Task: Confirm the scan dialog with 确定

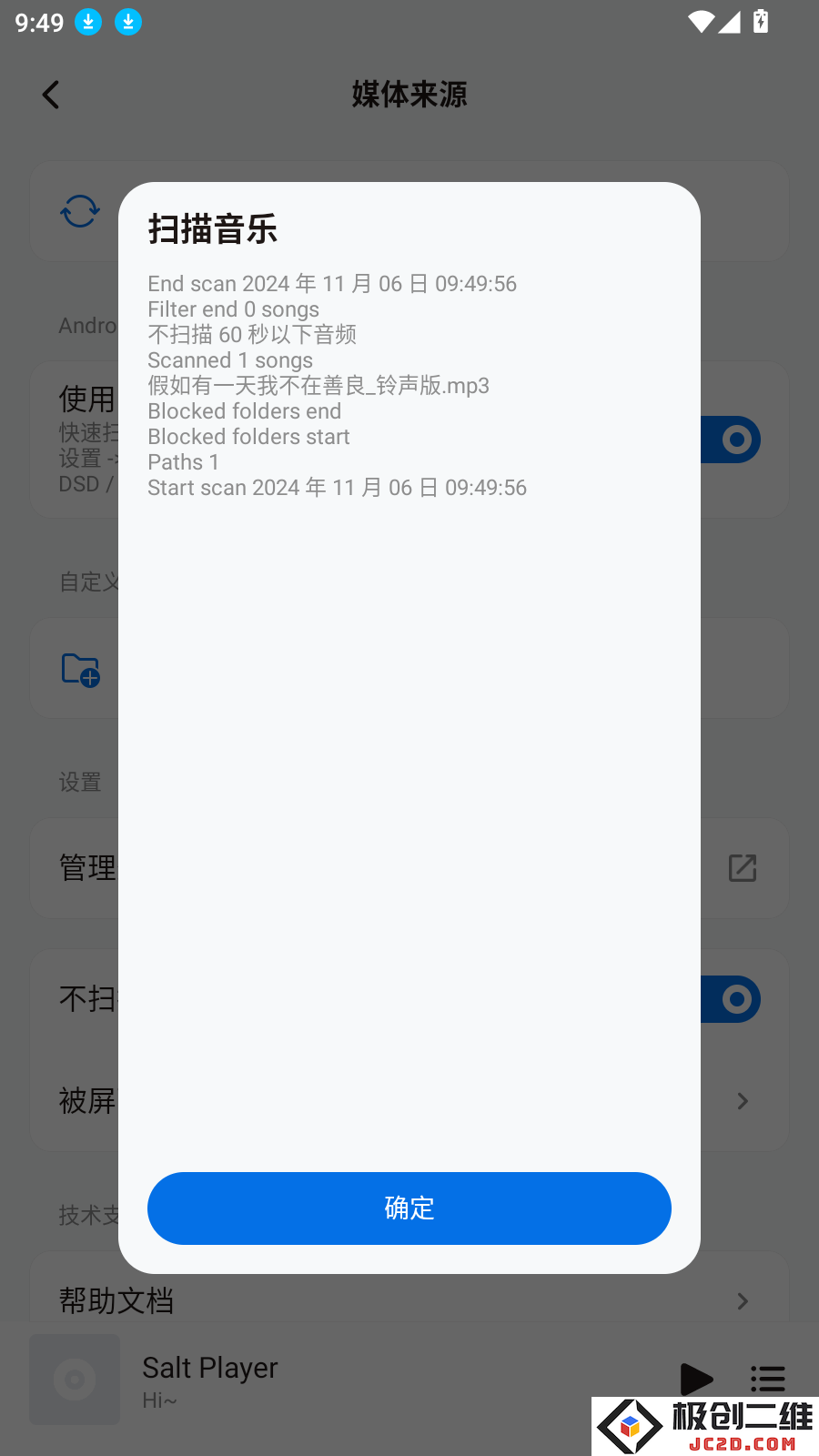Action: [x=409, y=1208]
